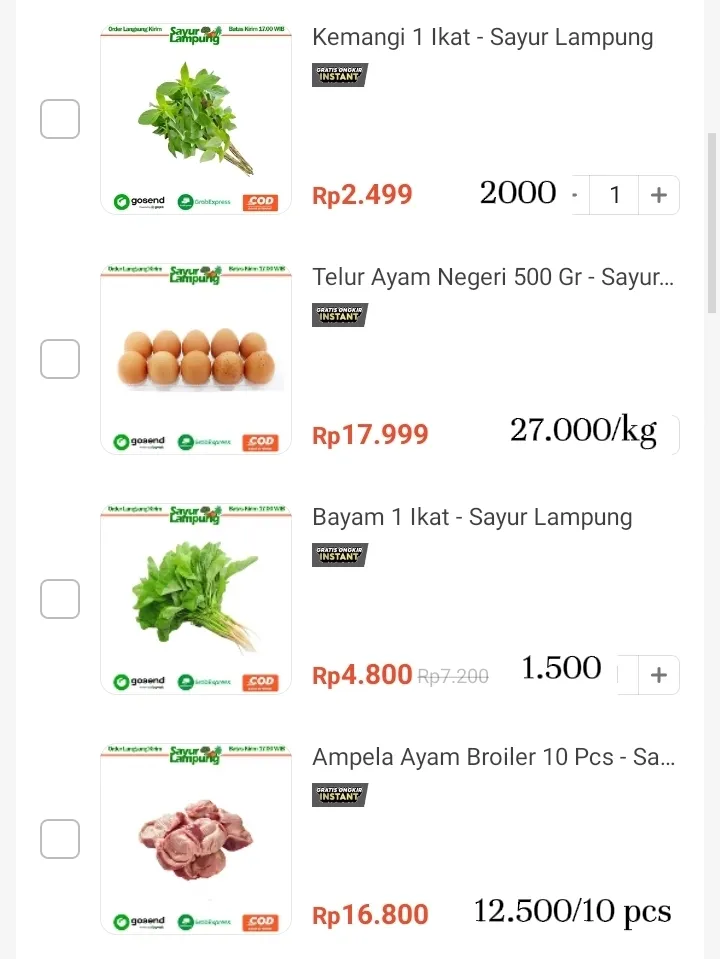The height and width of the screenshot is (959, 720).
Task: Check the Bayam 1 Ikat item
Action: (x=60, y=599)
